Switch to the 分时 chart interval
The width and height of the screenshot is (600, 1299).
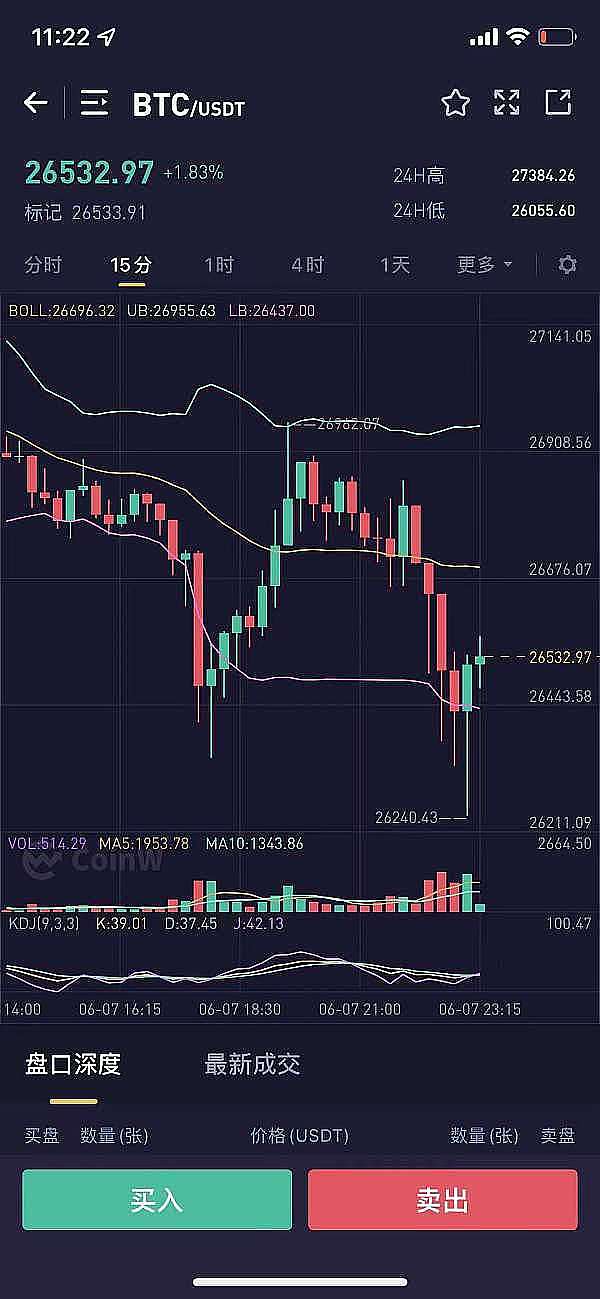pos(43,265)
